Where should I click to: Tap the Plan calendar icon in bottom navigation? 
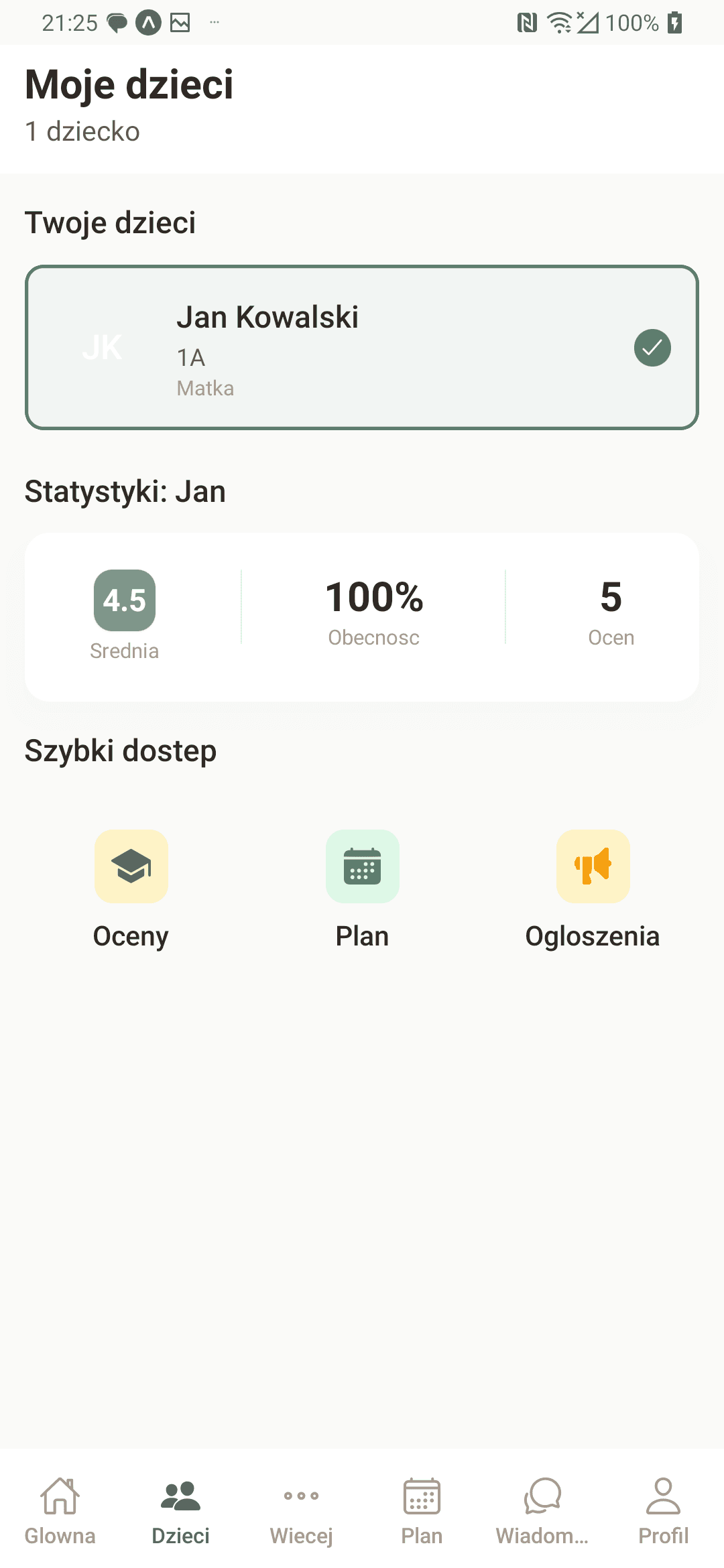coord(421,1500)
